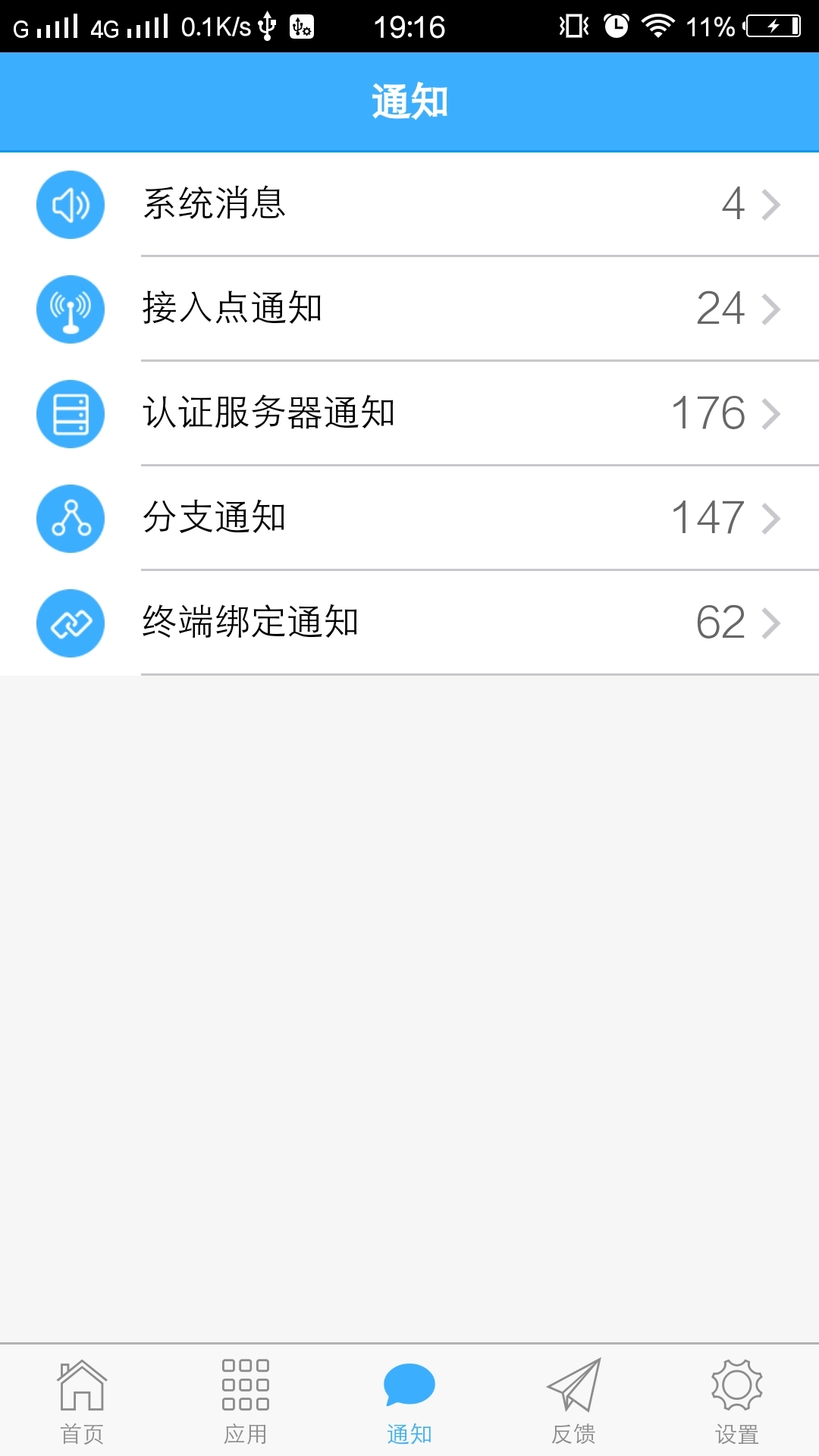Select the server icon beside 认证服务器通知
The width and height of the screenshot is (819, 1456).
point(70,414)
